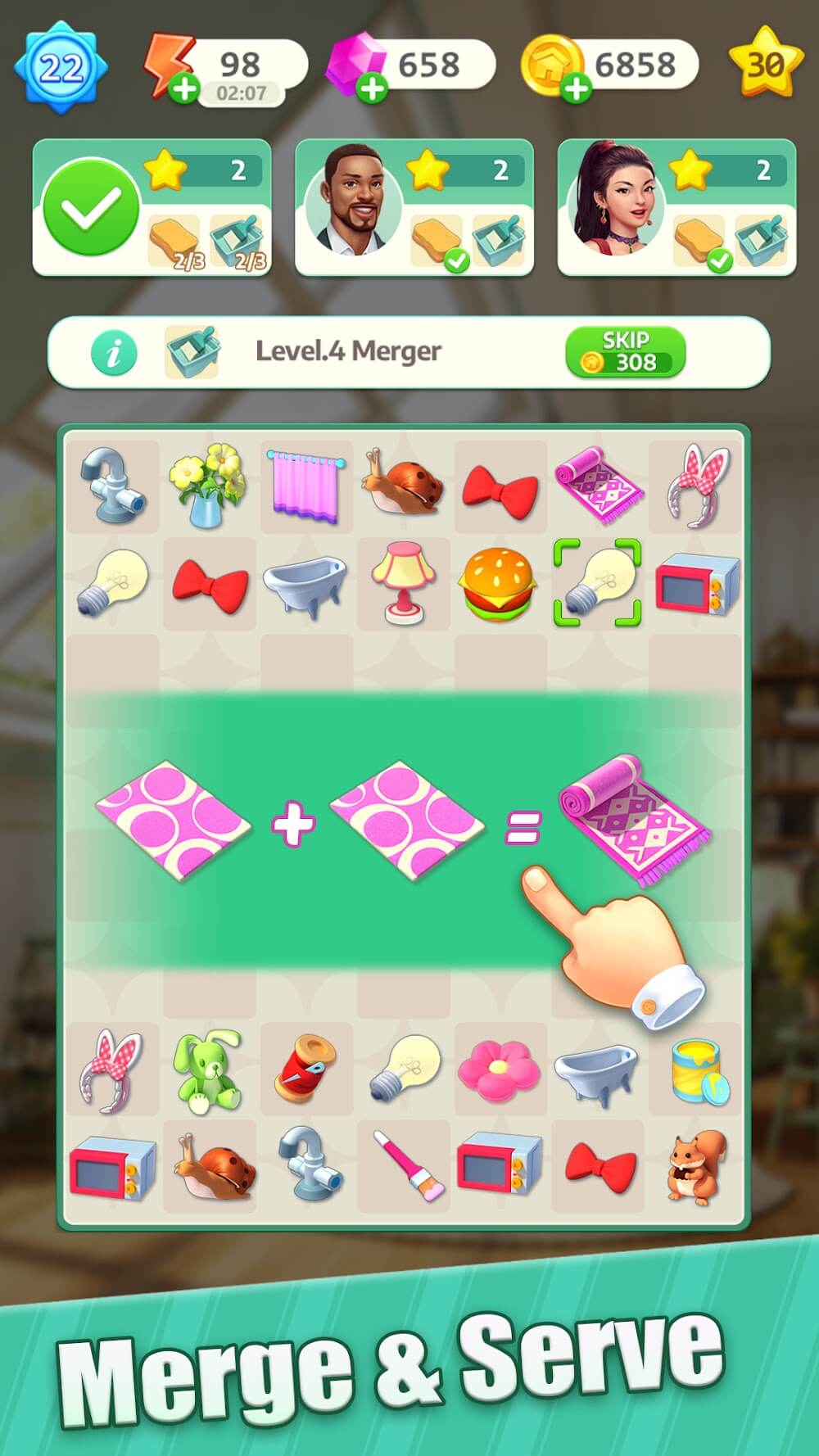Select the green bunny plush toy

pos(208,1069)
